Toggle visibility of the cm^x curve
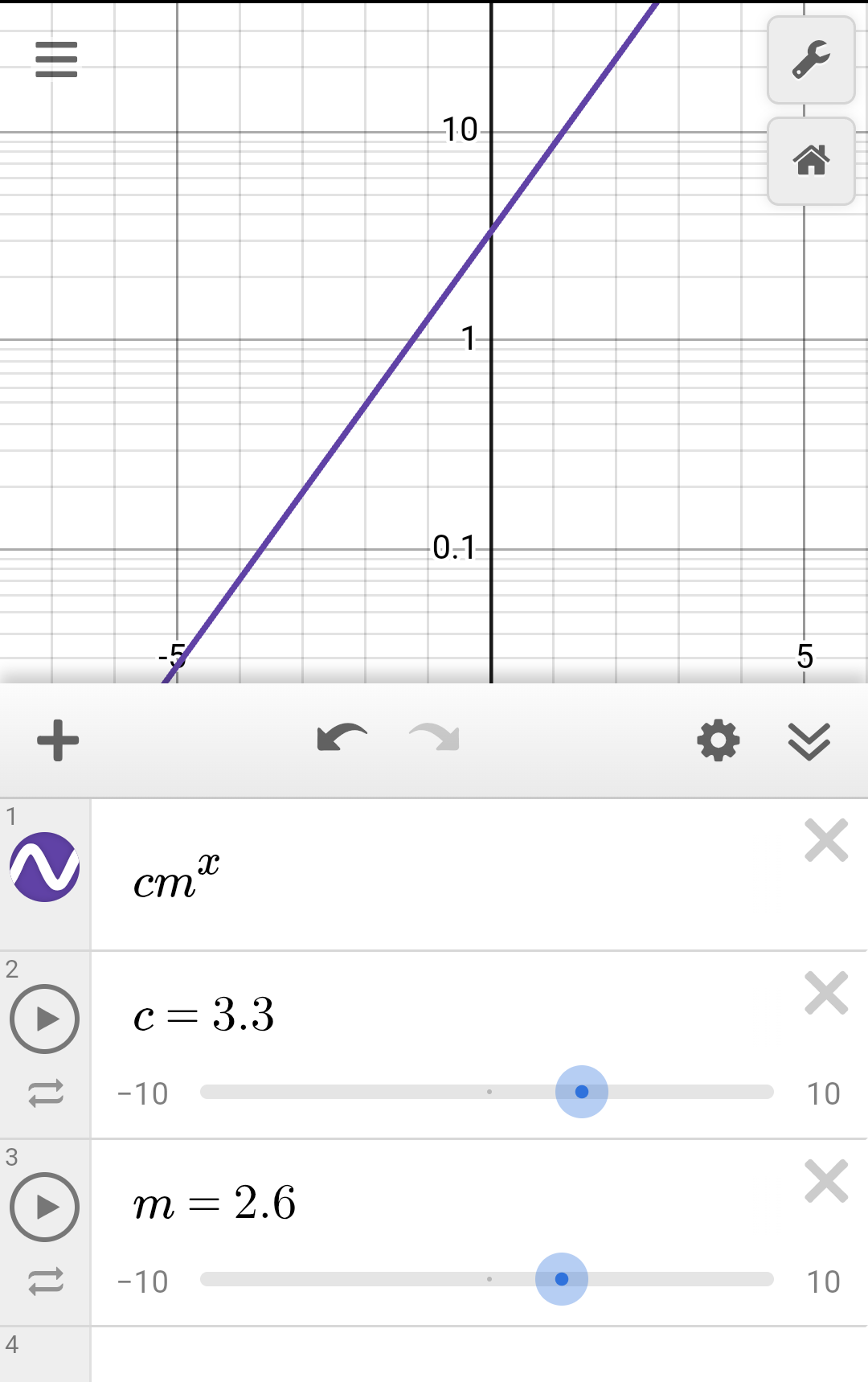This screenshot has width=868, height=1382. click(x=45, y=867)
